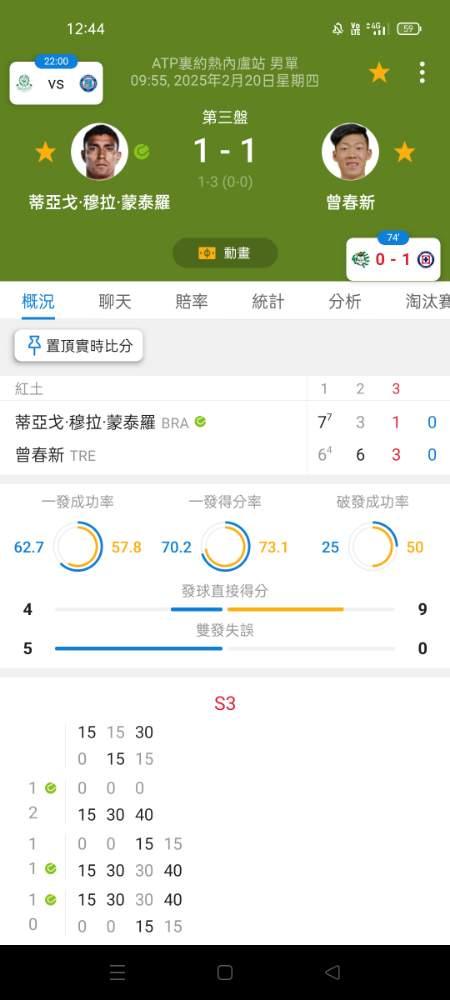
Task: Open the 22:00 upcoming match card
Action: 56,79
